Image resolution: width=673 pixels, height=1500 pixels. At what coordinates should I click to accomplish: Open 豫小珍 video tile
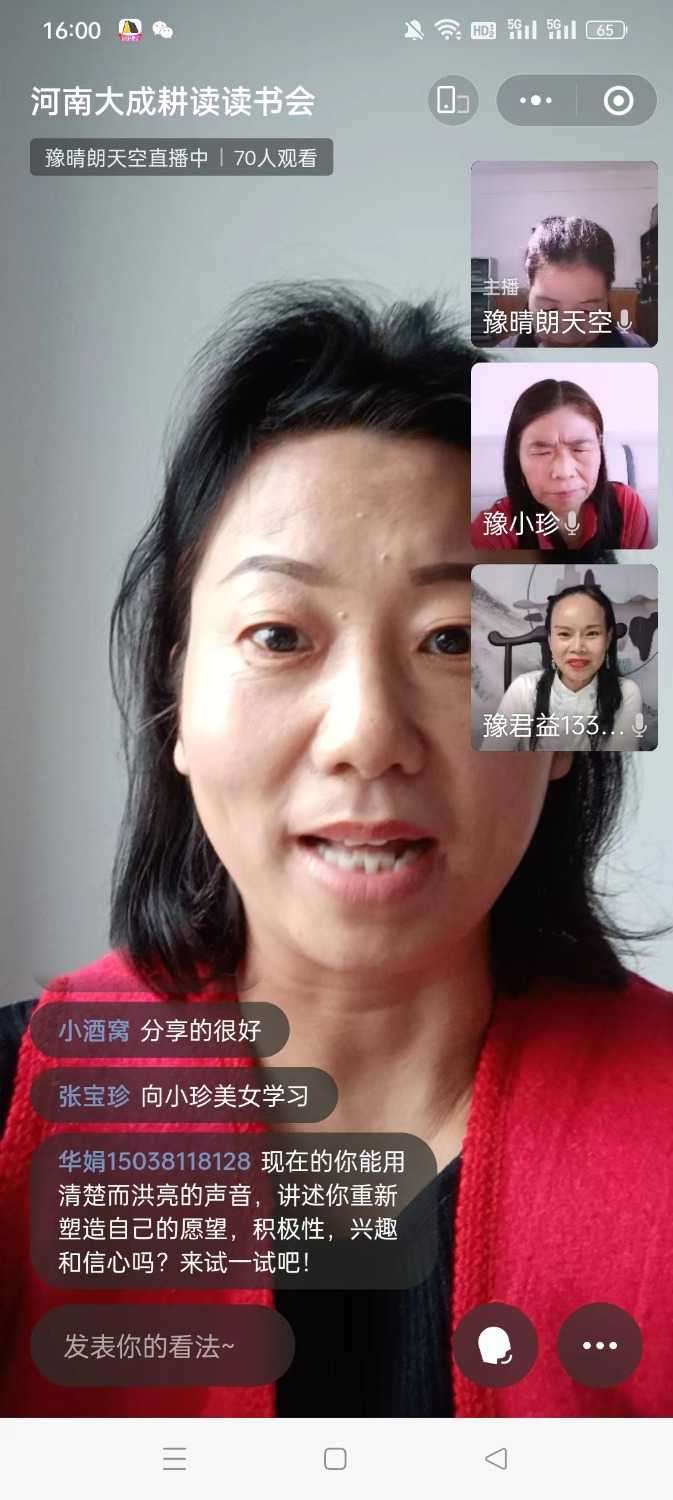[x=564, y=456]
